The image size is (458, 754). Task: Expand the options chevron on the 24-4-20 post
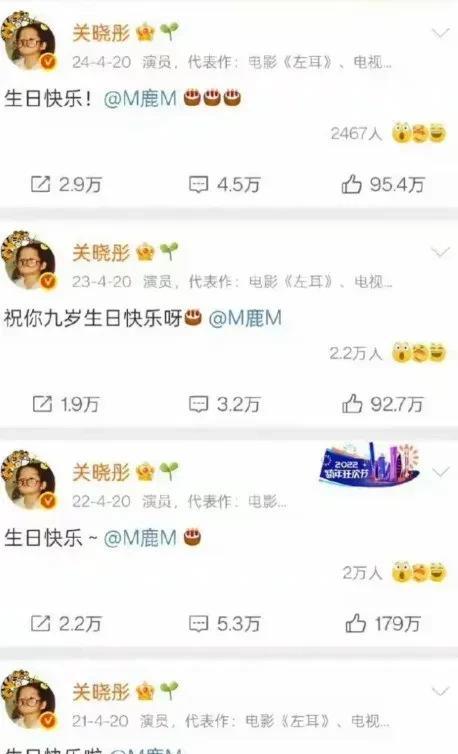pos(440,33)
